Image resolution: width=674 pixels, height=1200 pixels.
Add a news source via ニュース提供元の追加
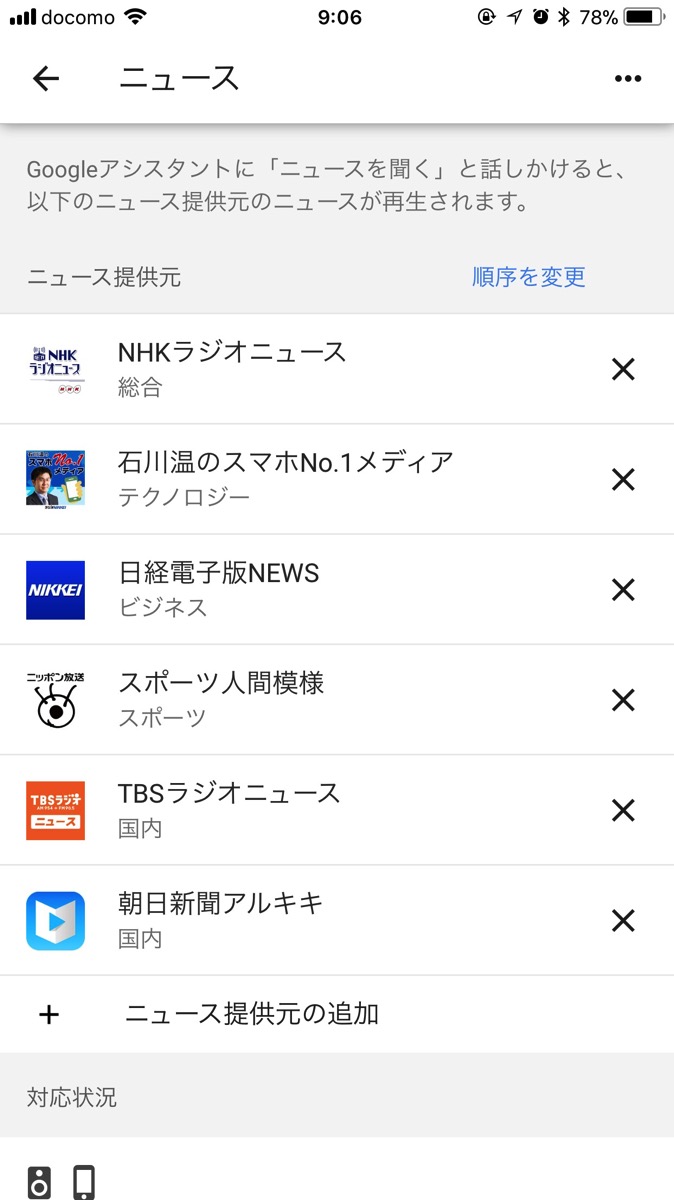point(251,1014)
